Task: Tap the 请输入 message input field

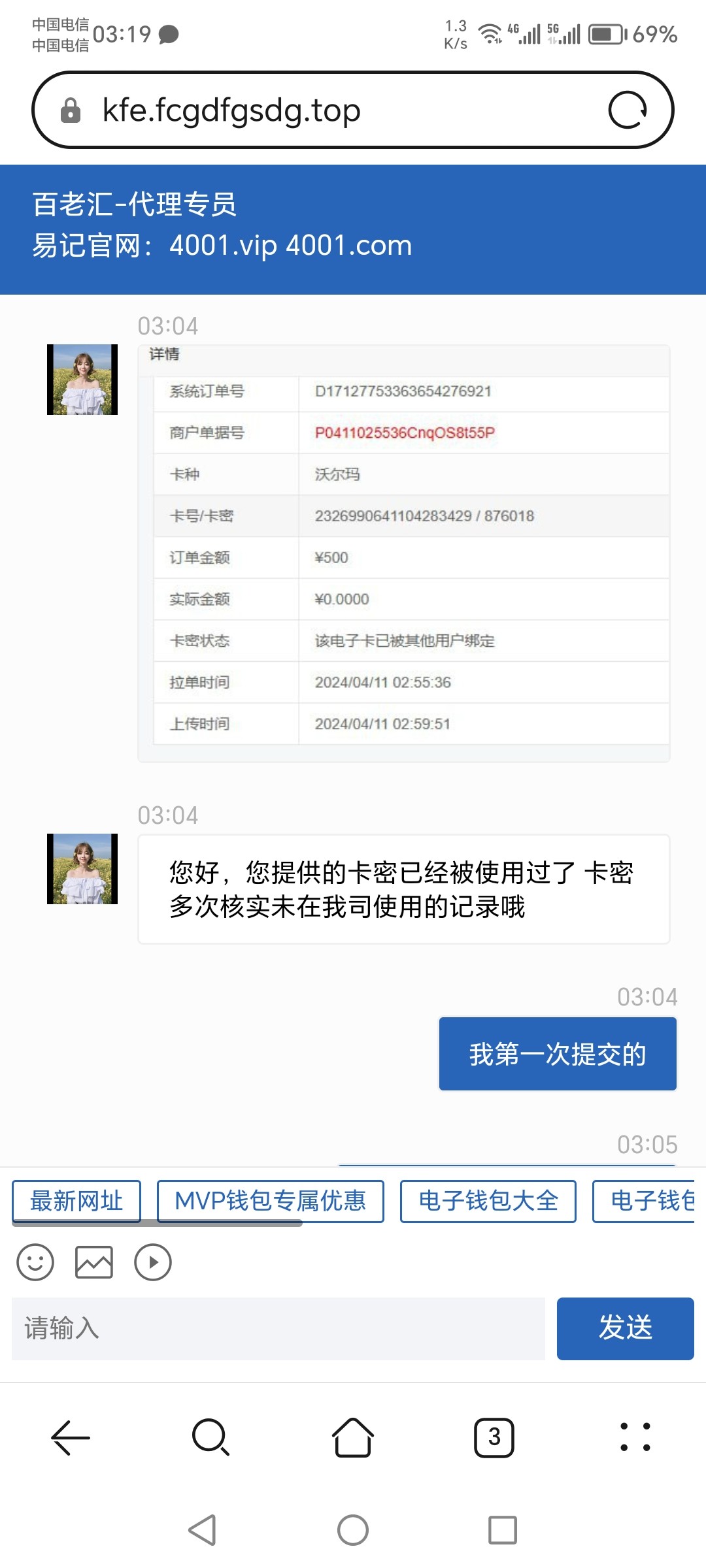Action: point(275,1328)
